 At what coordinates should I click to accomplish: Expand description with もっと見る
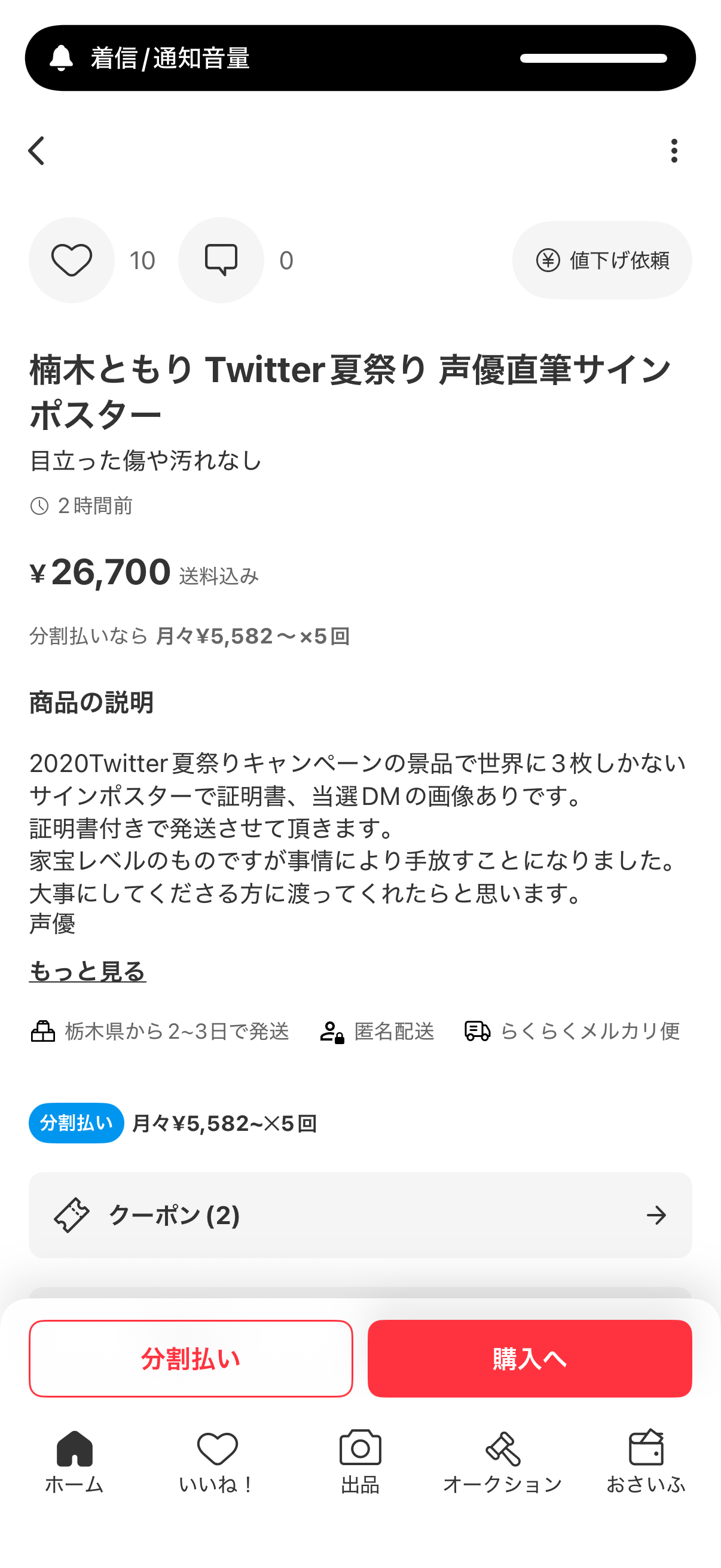[x=88, y=971]
